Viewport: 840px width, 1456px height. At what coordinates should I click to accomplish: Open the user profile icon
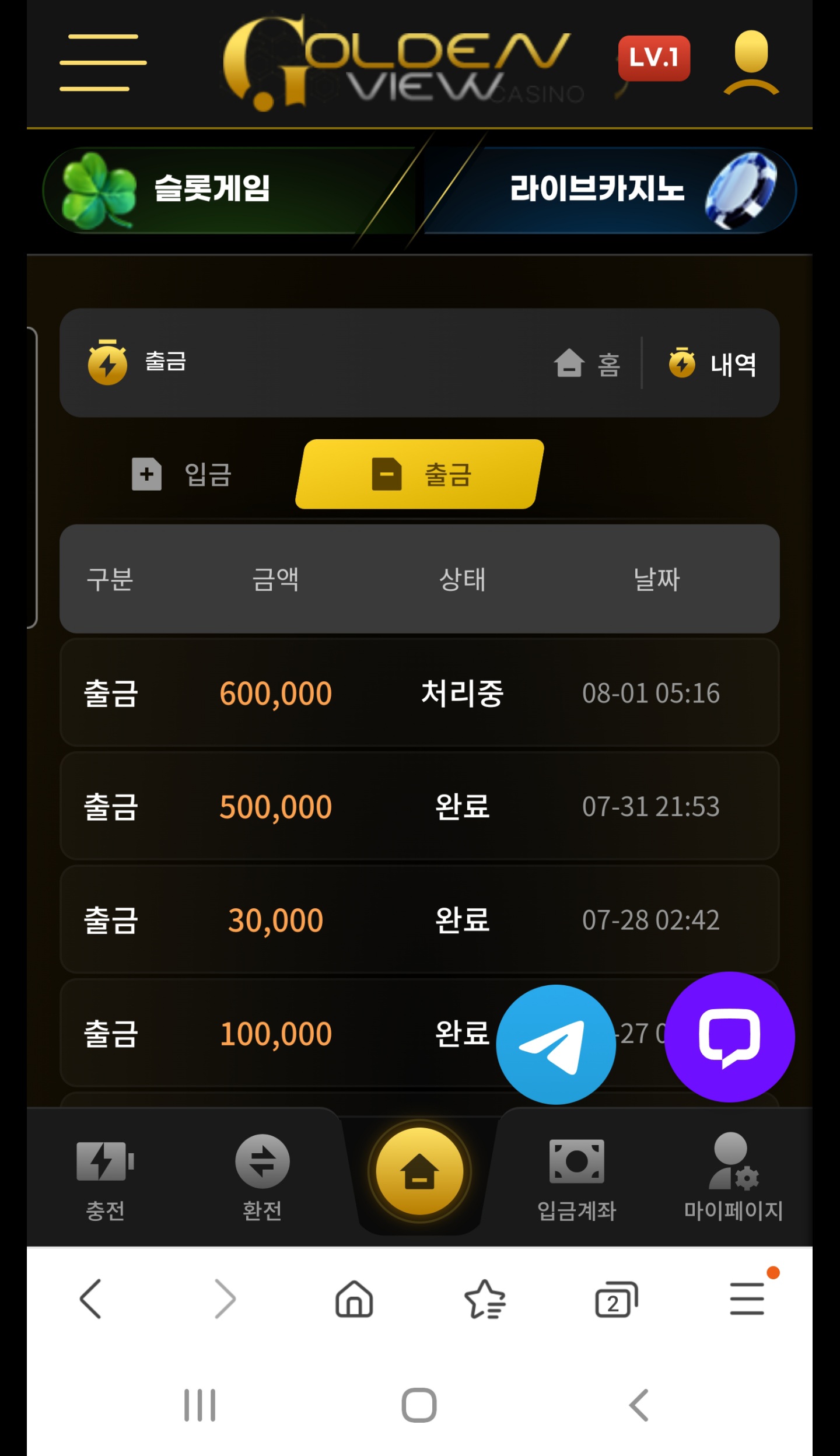click(x=751, y=62)
